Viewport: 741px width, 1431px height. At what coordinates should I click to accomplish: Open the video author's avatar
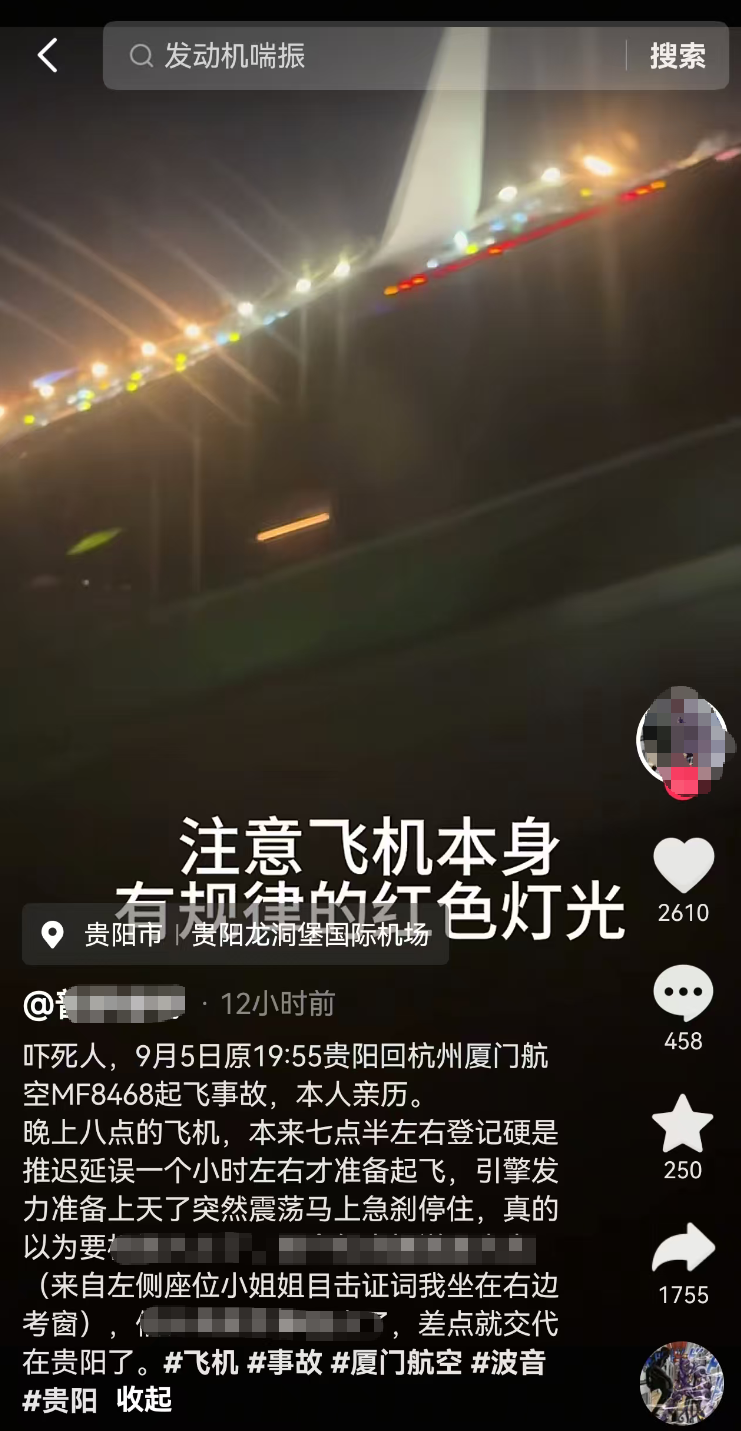click(x=682, y=739)
